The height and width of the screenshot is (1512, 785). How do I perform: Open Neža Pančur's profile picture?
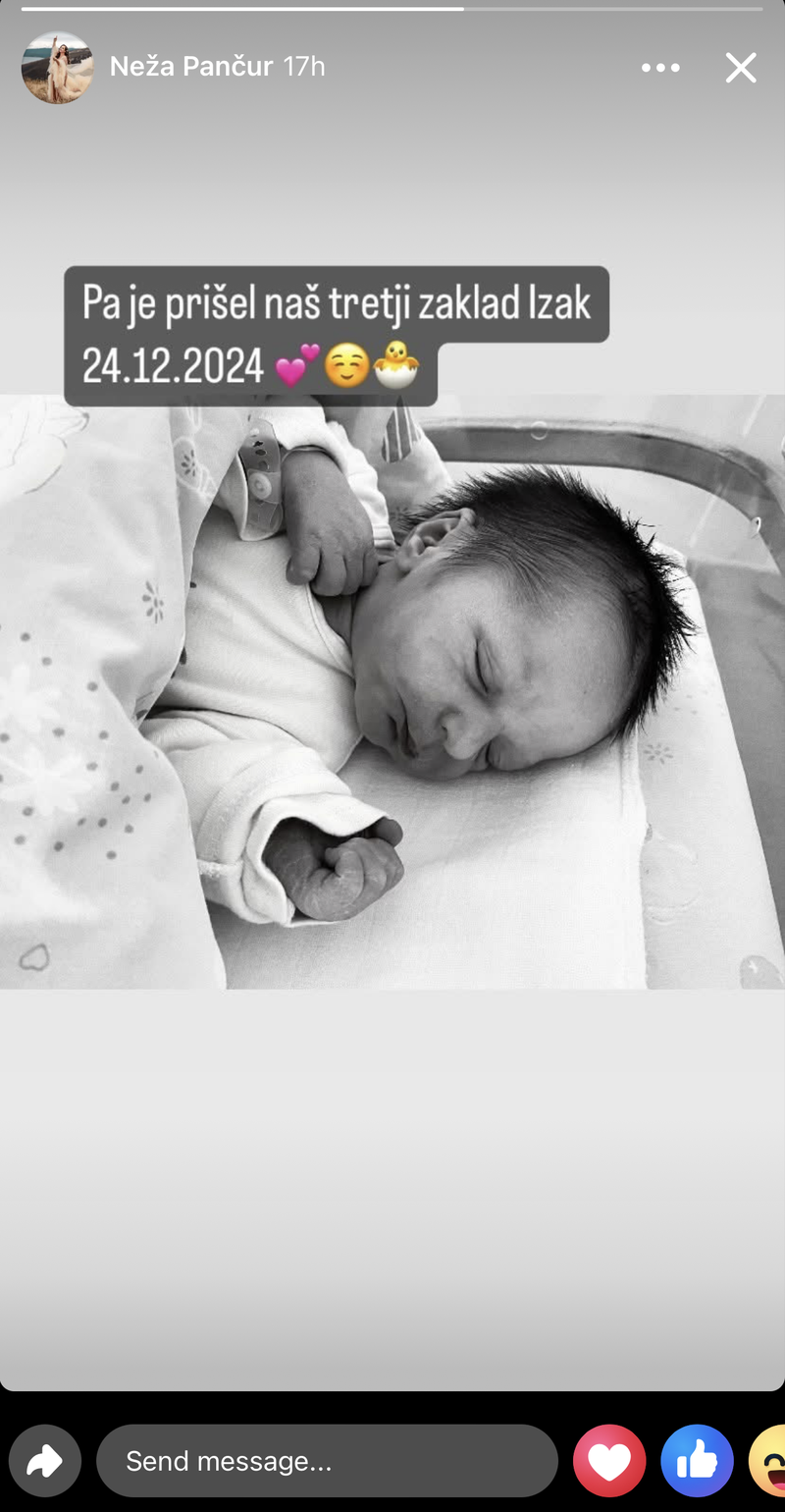click(x=57, y=68)
